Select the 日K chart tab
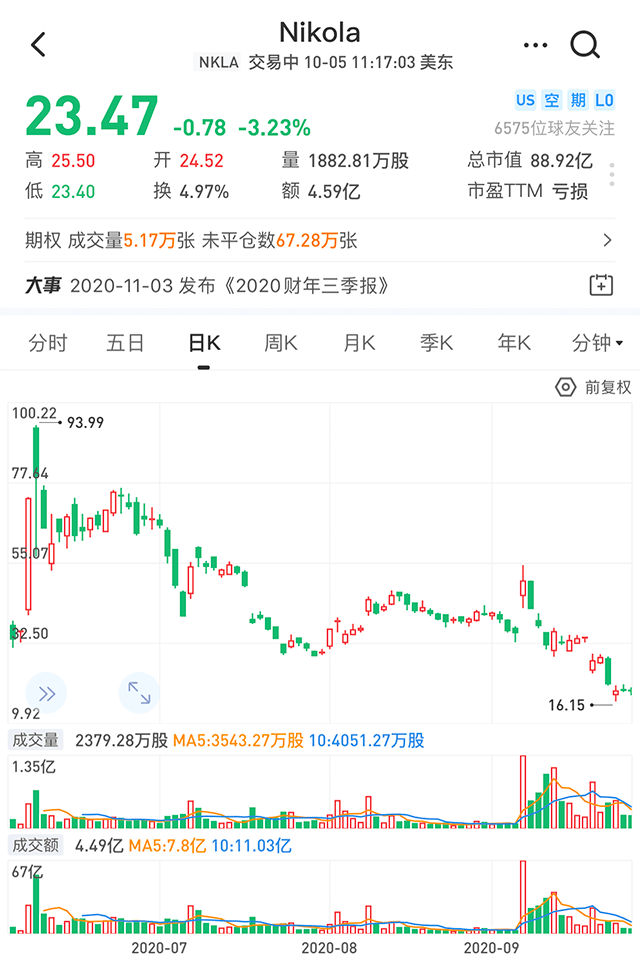 [x=204, y=343]
